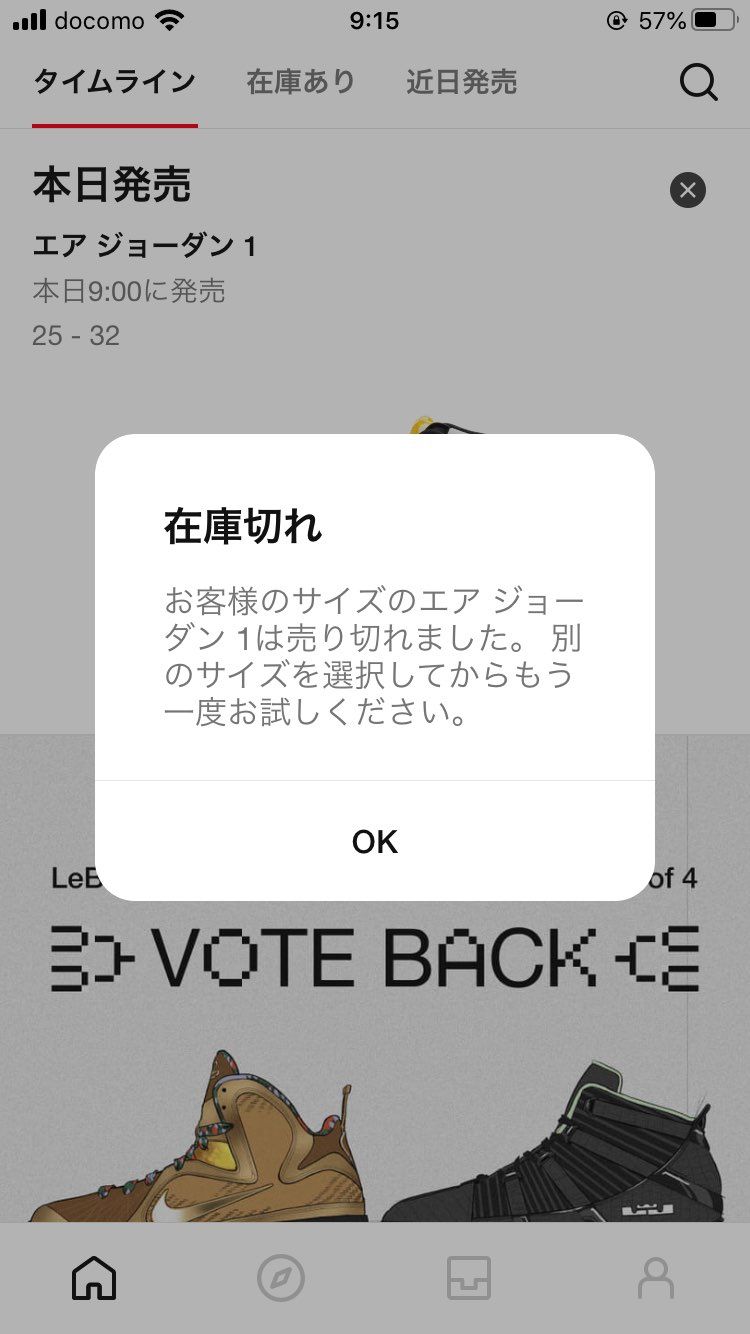Open search with the magnifying glass icon
750x1334 pixels.
pyautogui.click(x=699, y=83)
